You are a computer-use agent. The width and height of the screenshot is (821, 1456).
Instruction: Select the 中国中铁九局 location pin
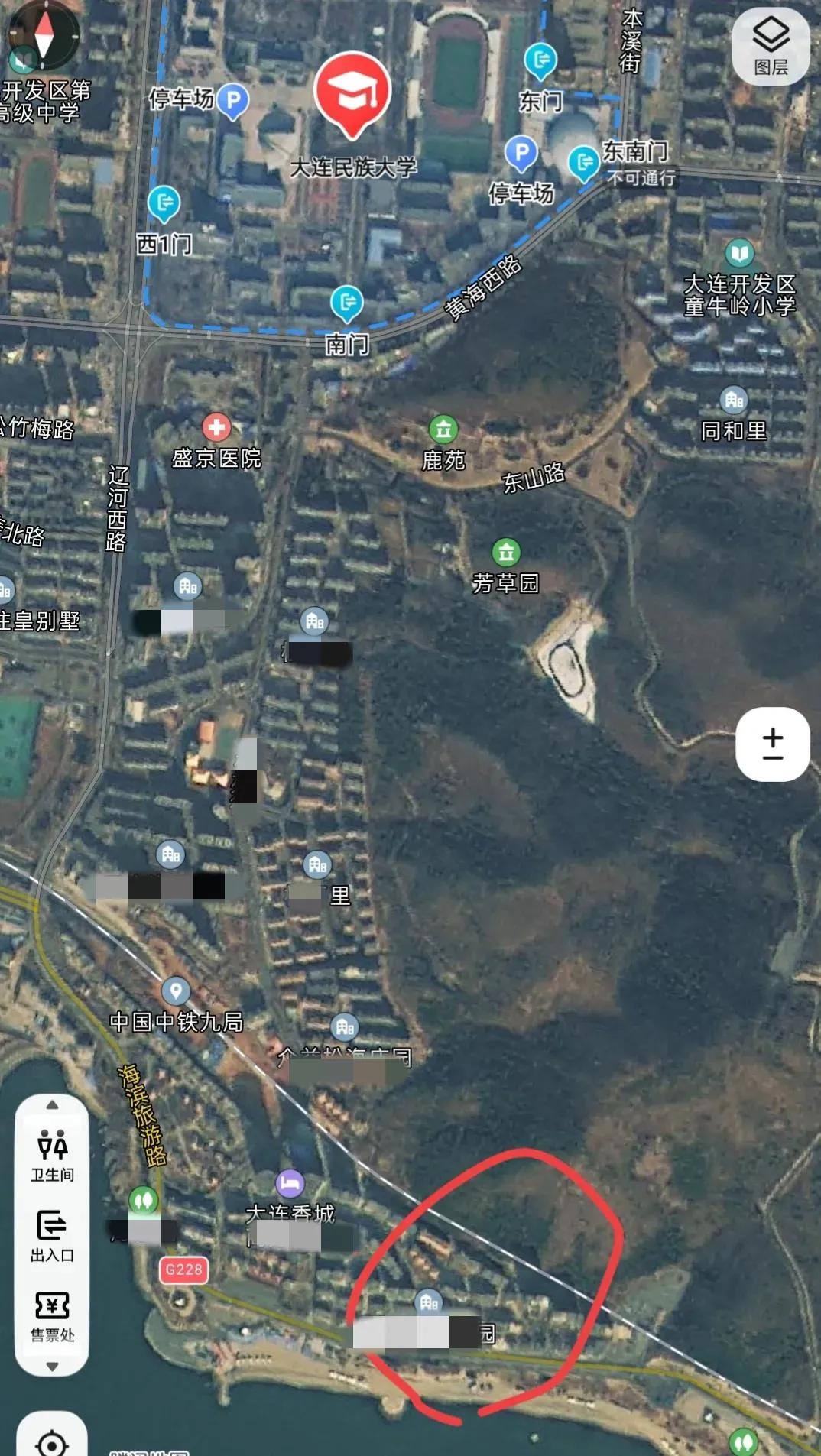176,991
